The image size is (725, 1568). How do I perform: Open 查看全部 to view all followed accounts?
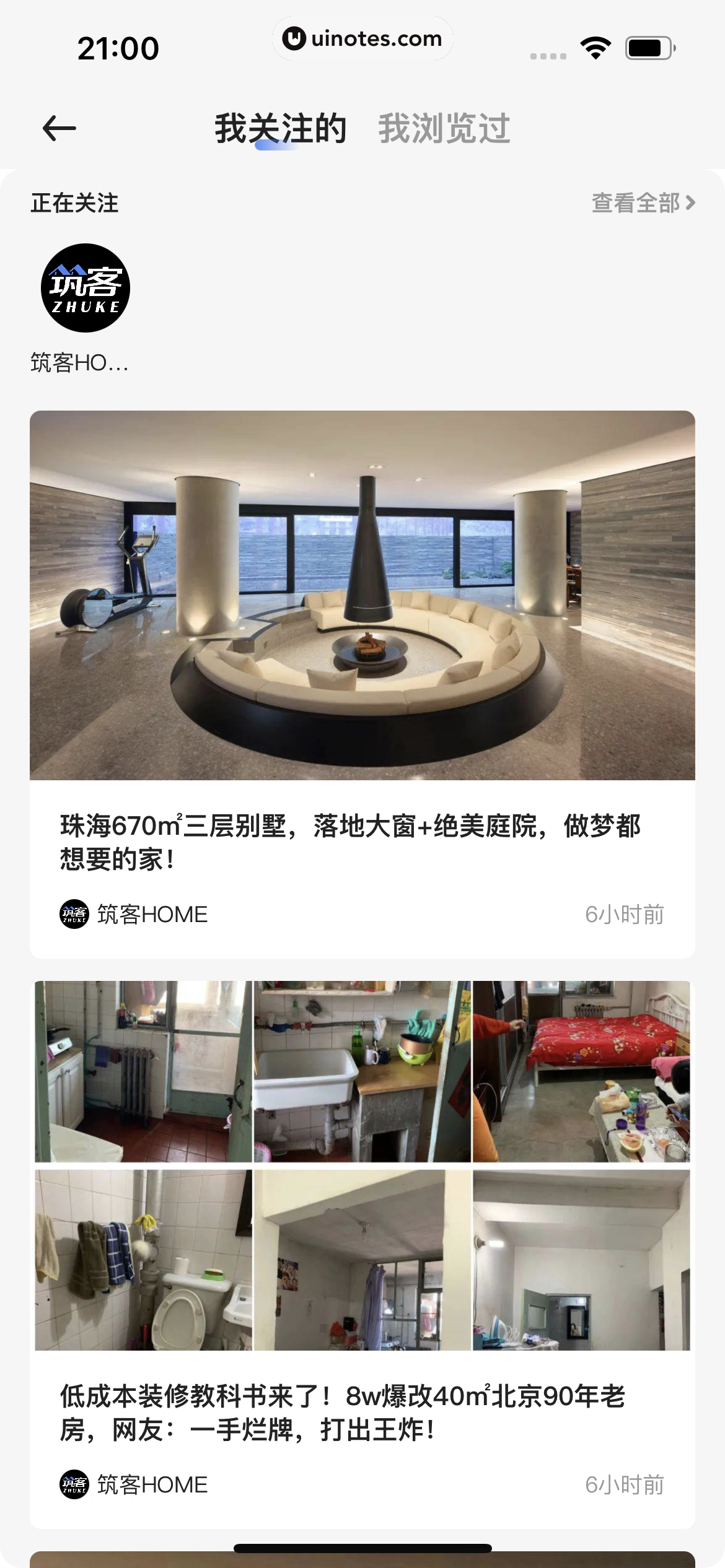(x=643, y=203)
